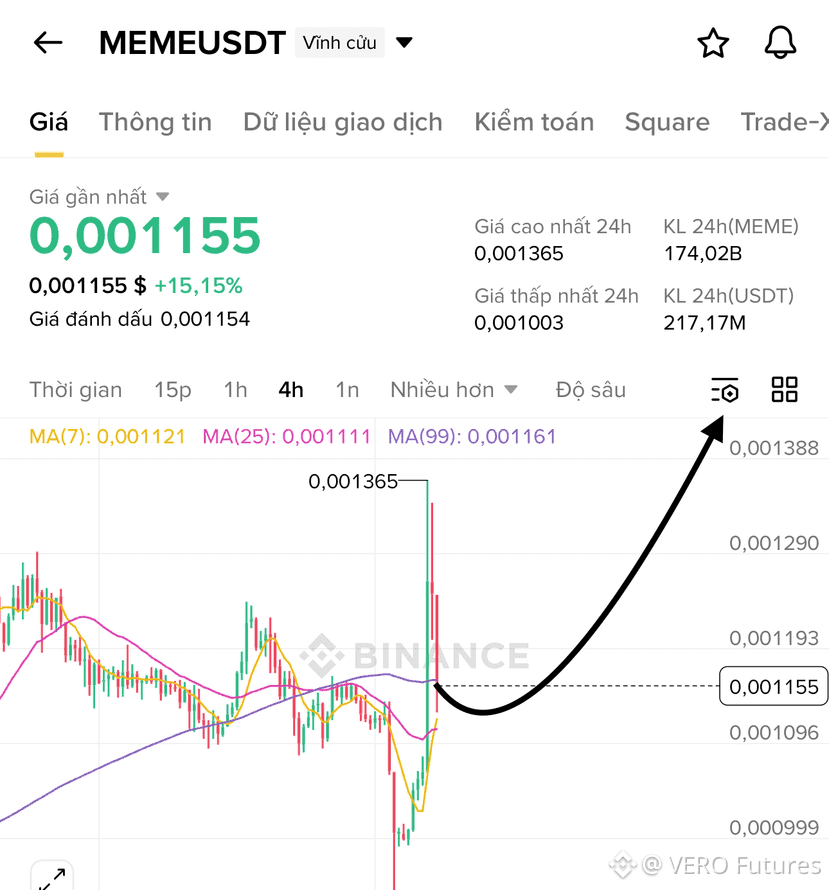
Task: Select the 1h chart interval
Action: pos(235,390)
